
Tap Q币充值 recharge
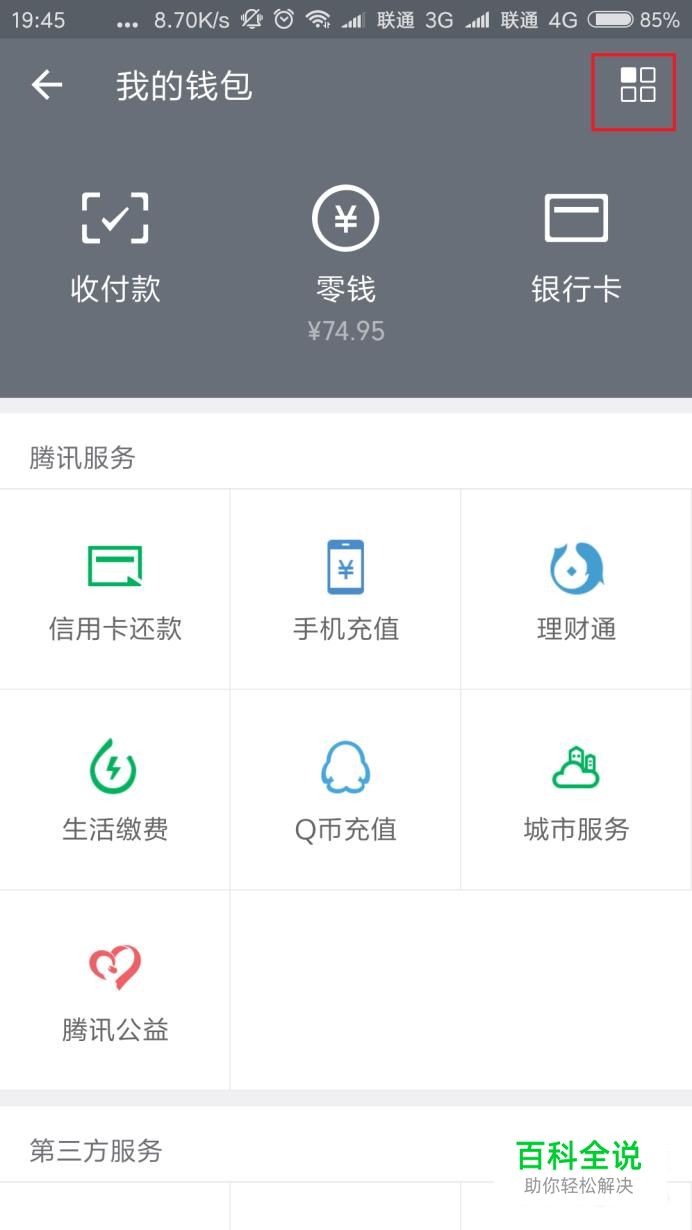coord(345,790)
